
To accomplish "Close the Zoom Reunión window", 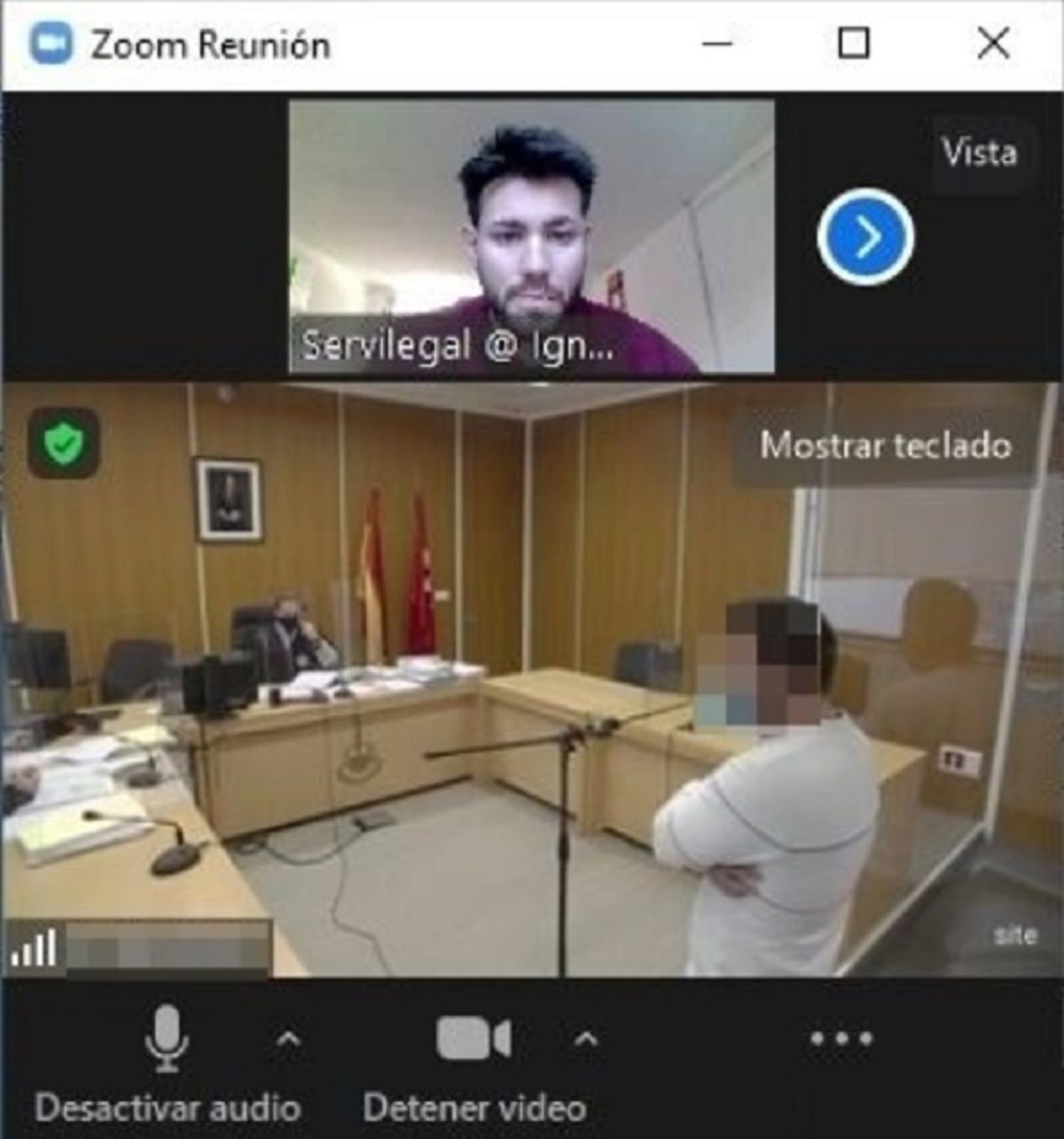I will (993, 43).
